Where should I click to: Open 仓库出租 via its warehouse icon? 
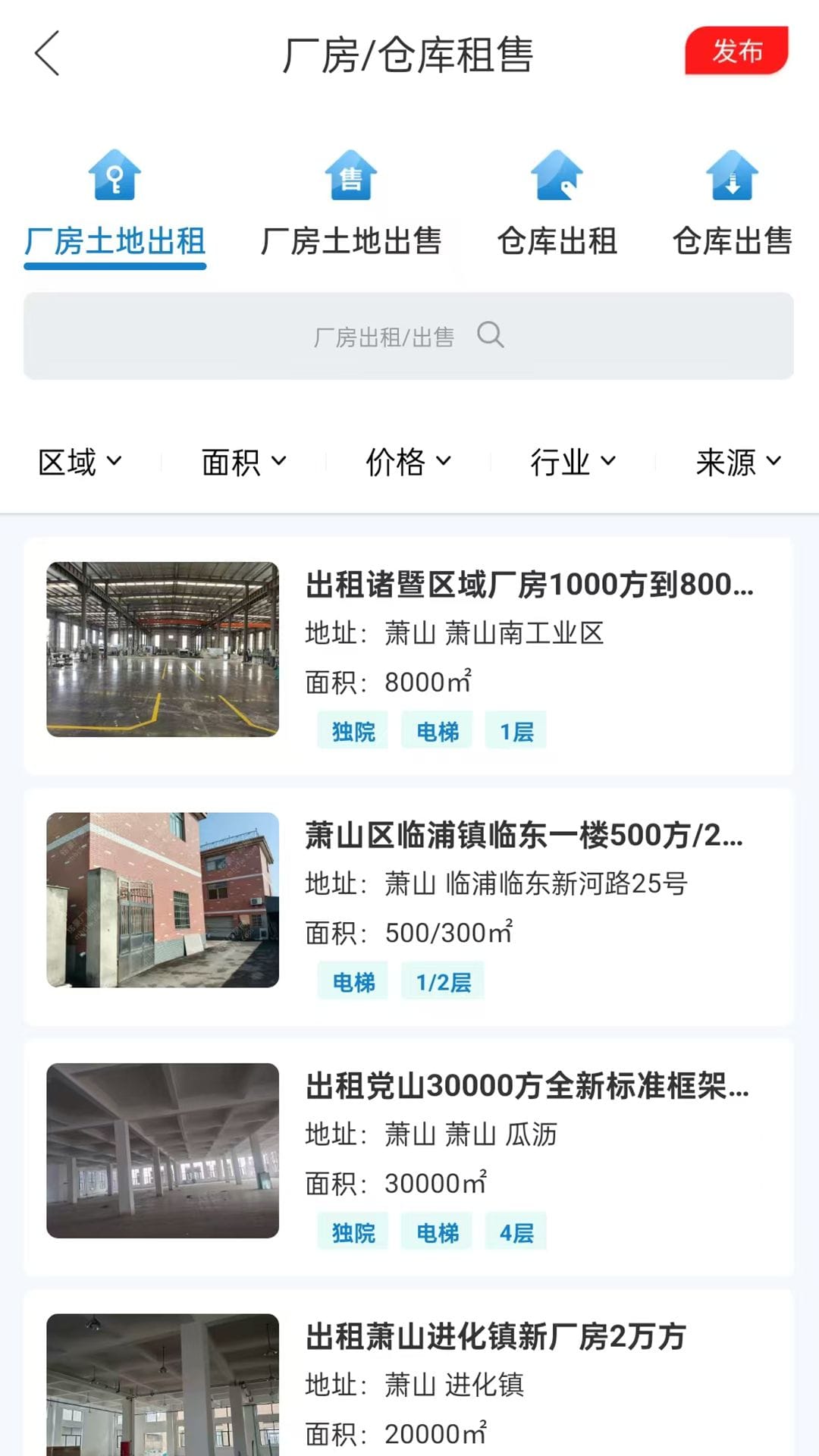point(558,176)
